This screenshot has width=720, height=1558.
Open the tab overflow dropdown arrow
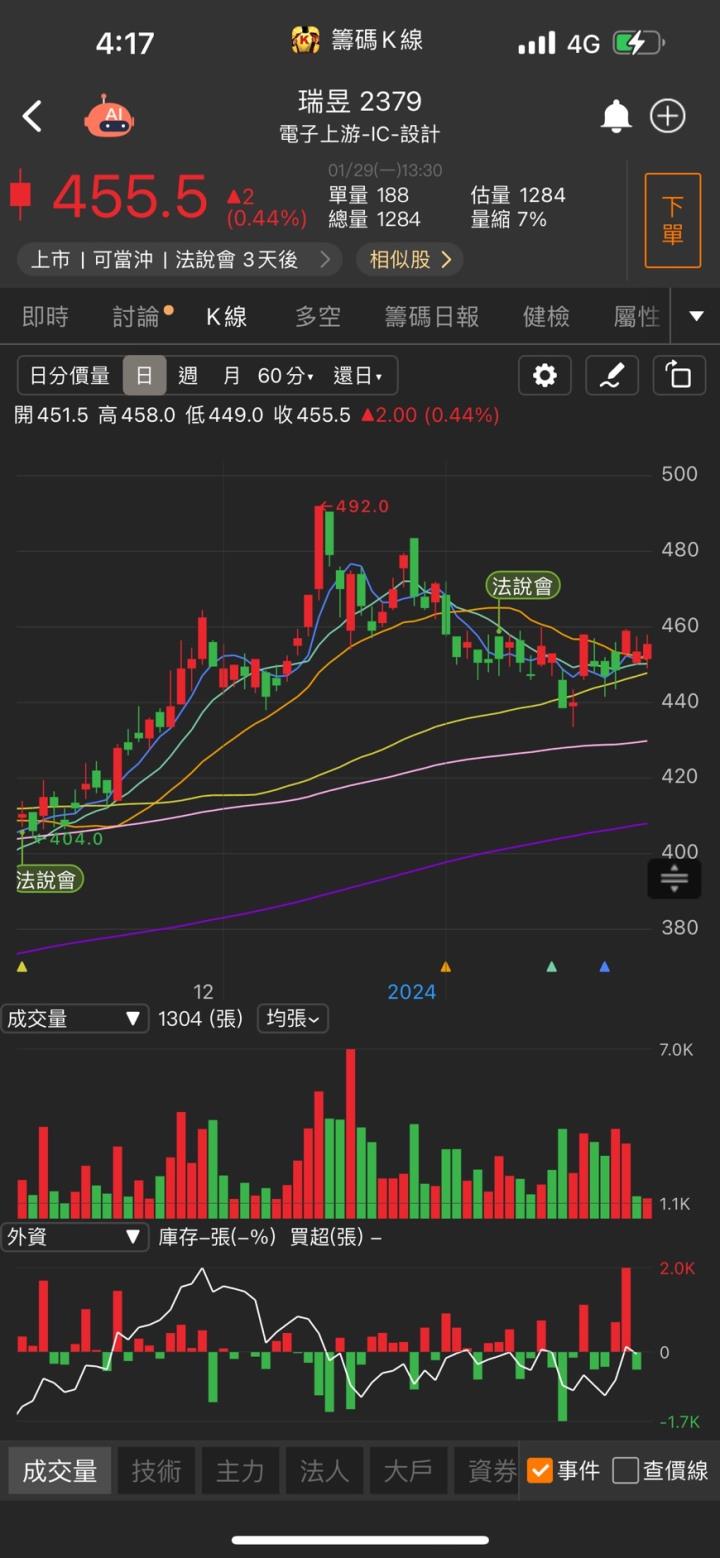pos(697,317)
